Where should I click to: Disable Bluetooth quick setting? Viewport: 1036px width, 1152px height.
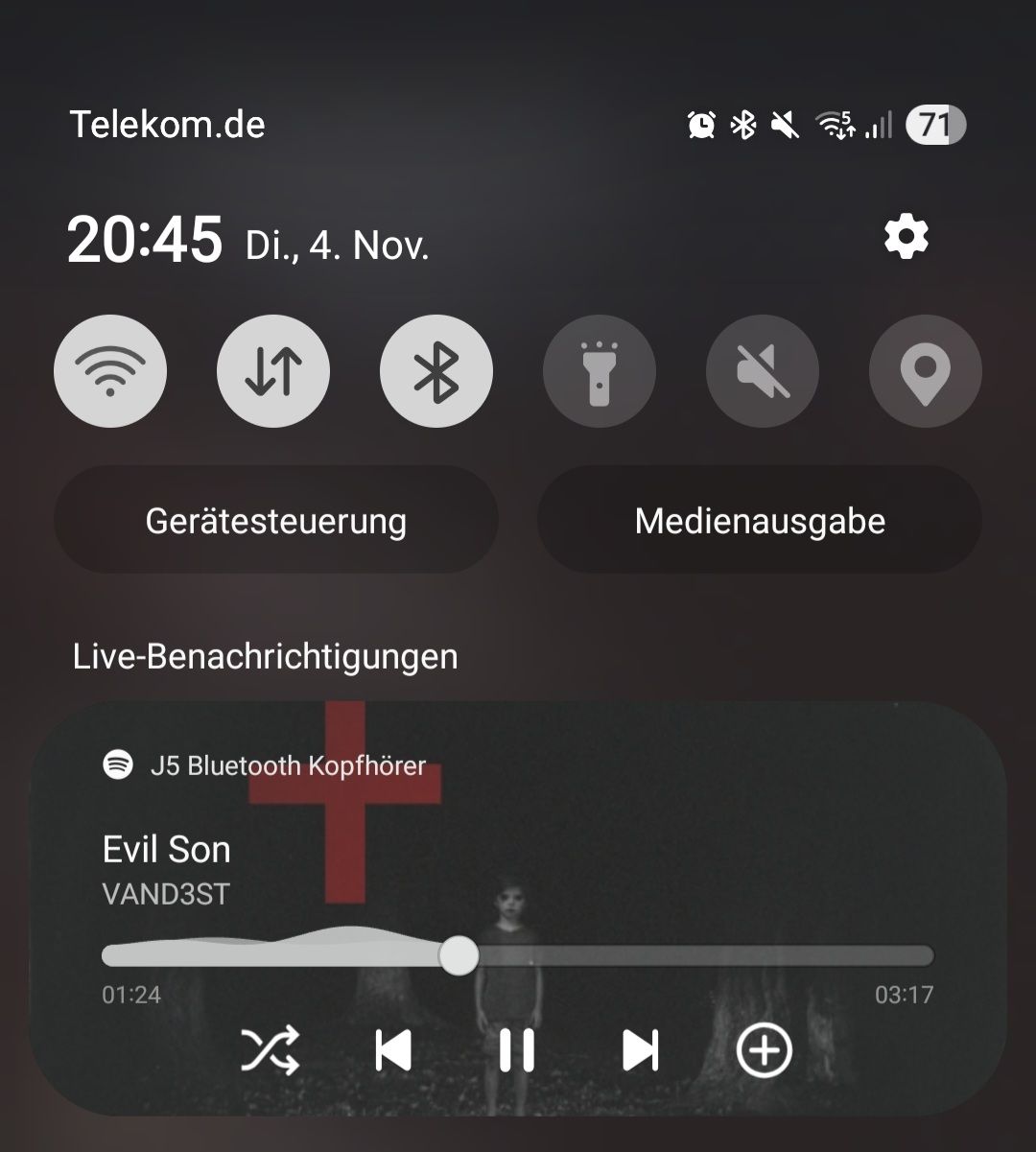[436, 371]
